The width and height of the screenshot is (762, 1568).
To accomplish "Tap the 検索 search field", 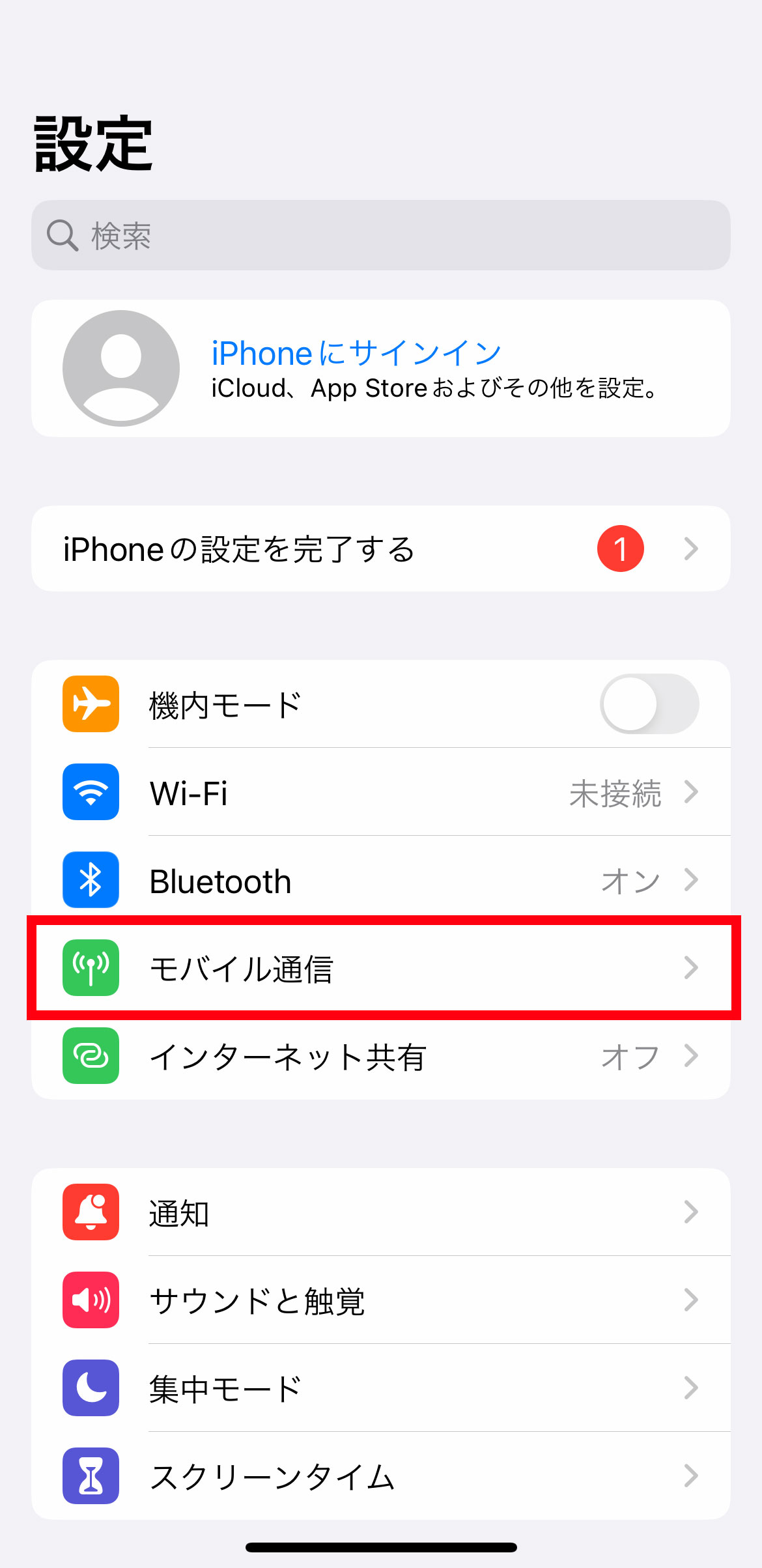I will point(381,236).
